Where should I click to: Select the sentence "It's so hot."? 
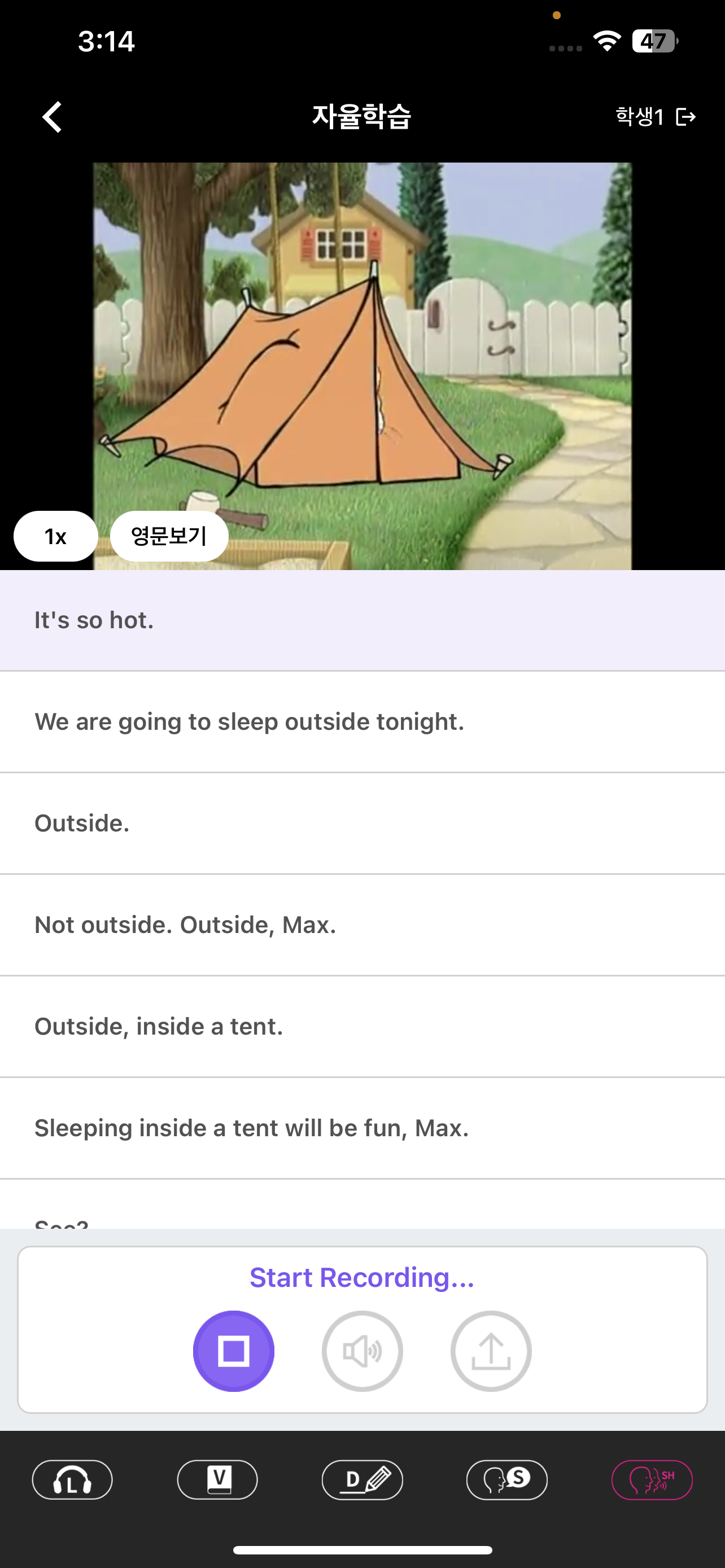[362, 620]
